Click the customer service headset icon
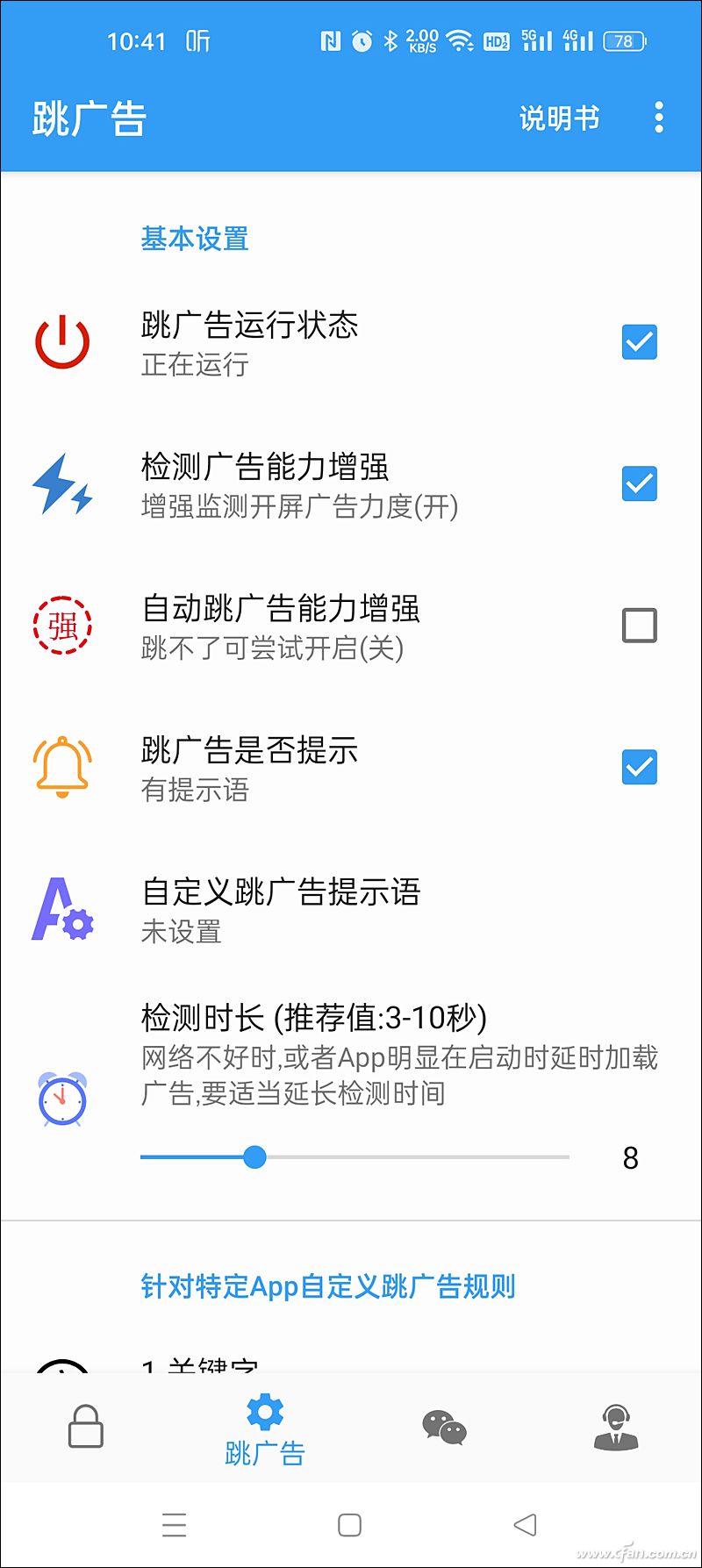 click(x=618, y=1428)
